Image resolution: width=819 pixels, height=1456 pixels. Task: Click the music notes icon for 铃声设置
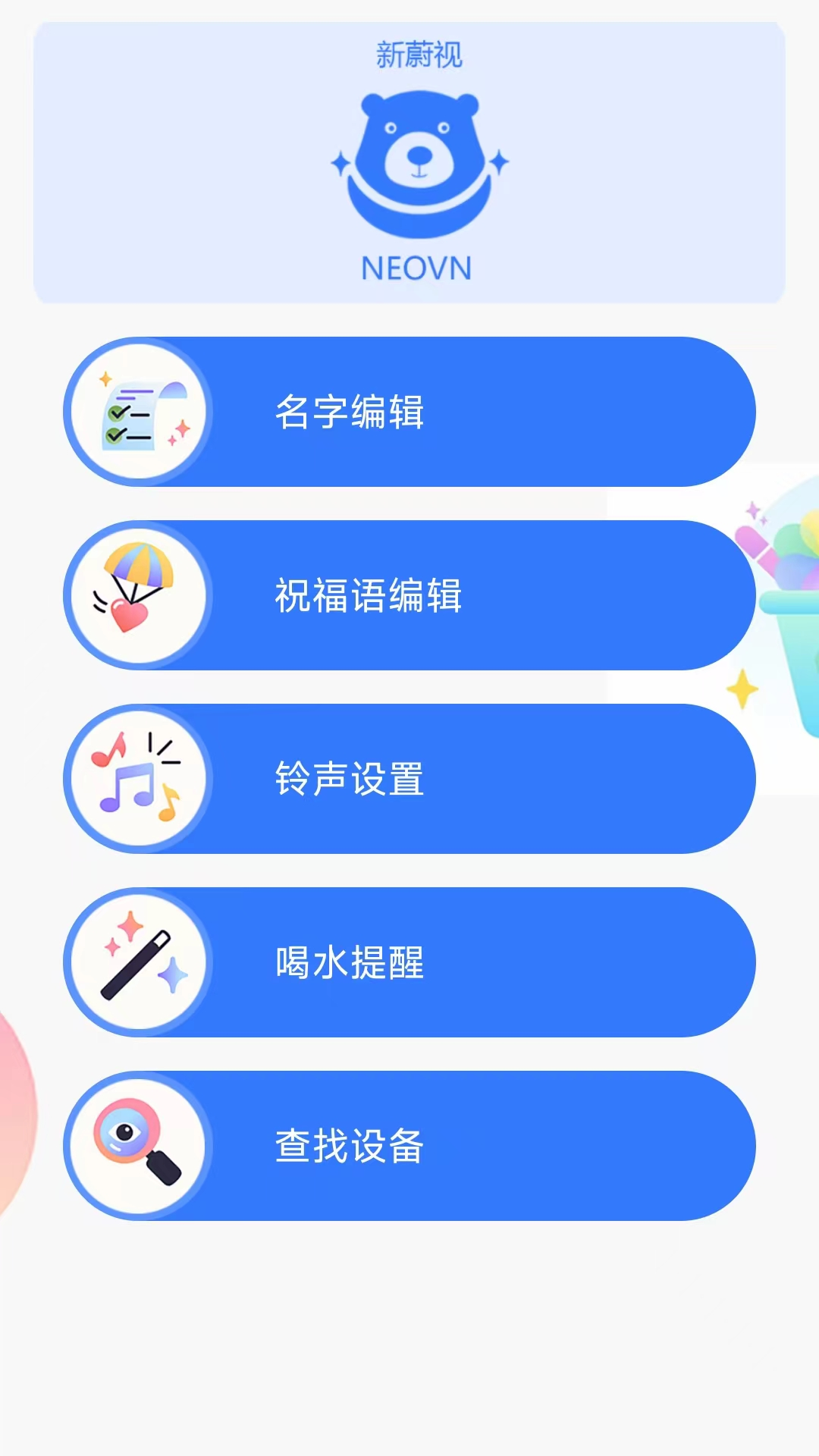[140, 779]
